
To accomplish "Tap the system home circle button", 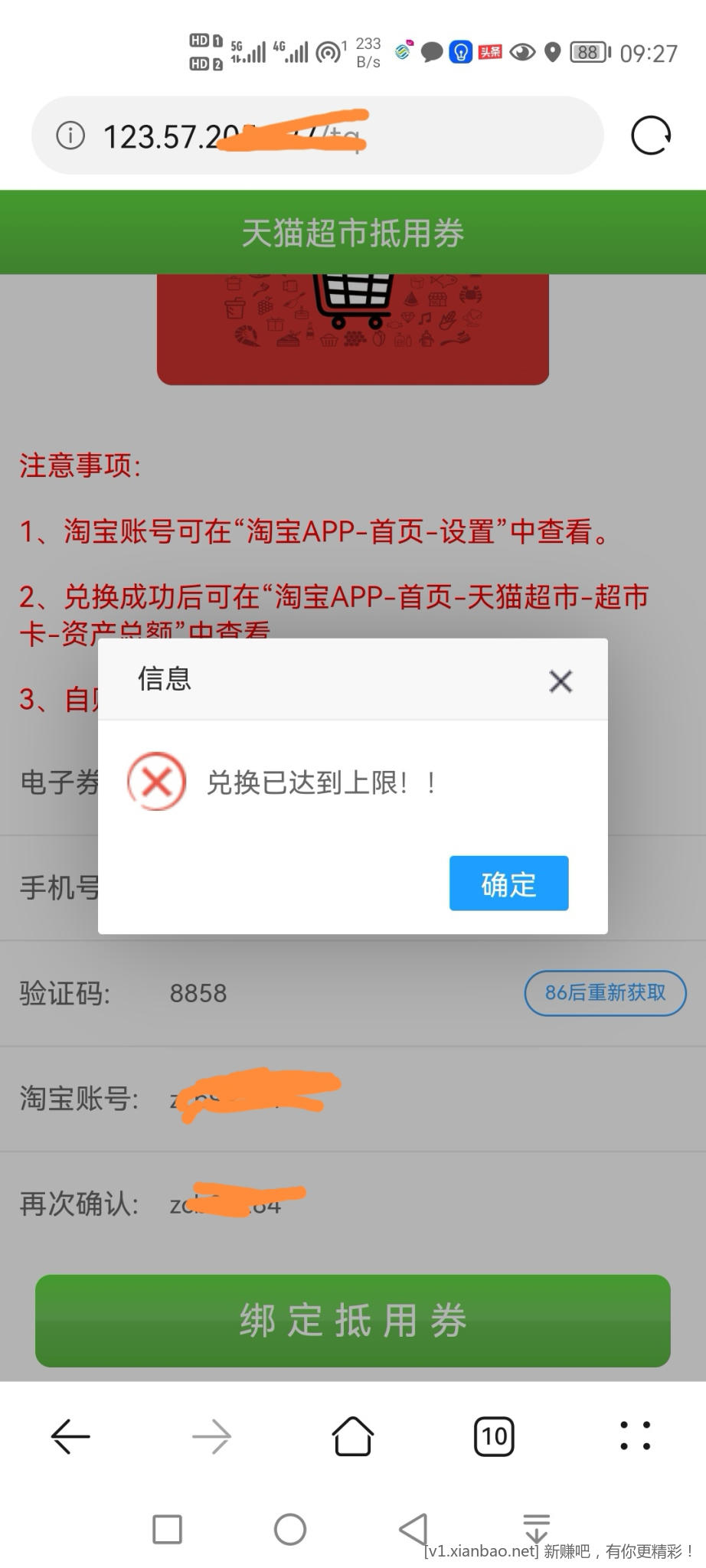I will (290, 1530).
